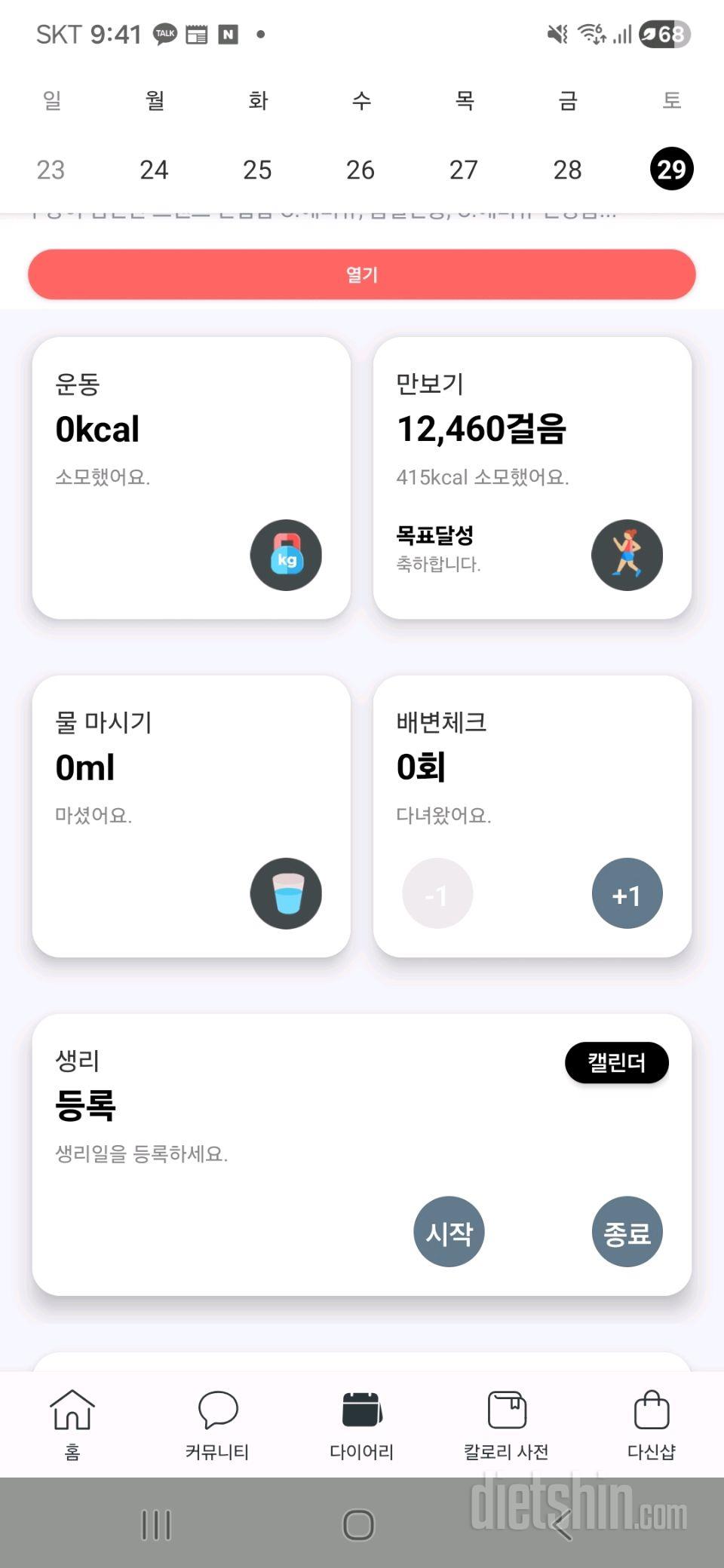This screenshot has width=724, height=1568.
Task: Select Wednesday the 26th on the calendar
Action: coord(360,169)
